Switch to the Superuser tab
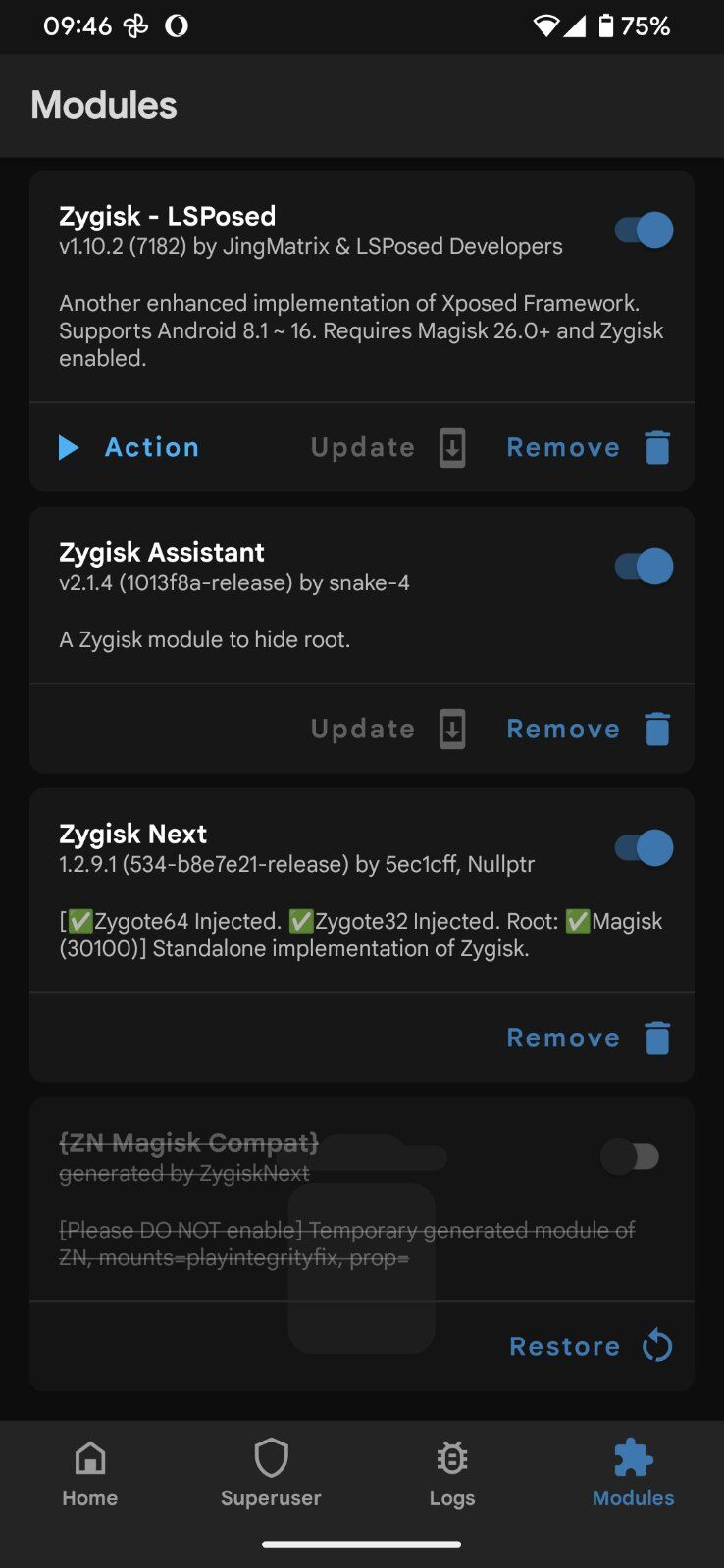The width and height of the screenshot is (724, 1568). (271, 1474)
